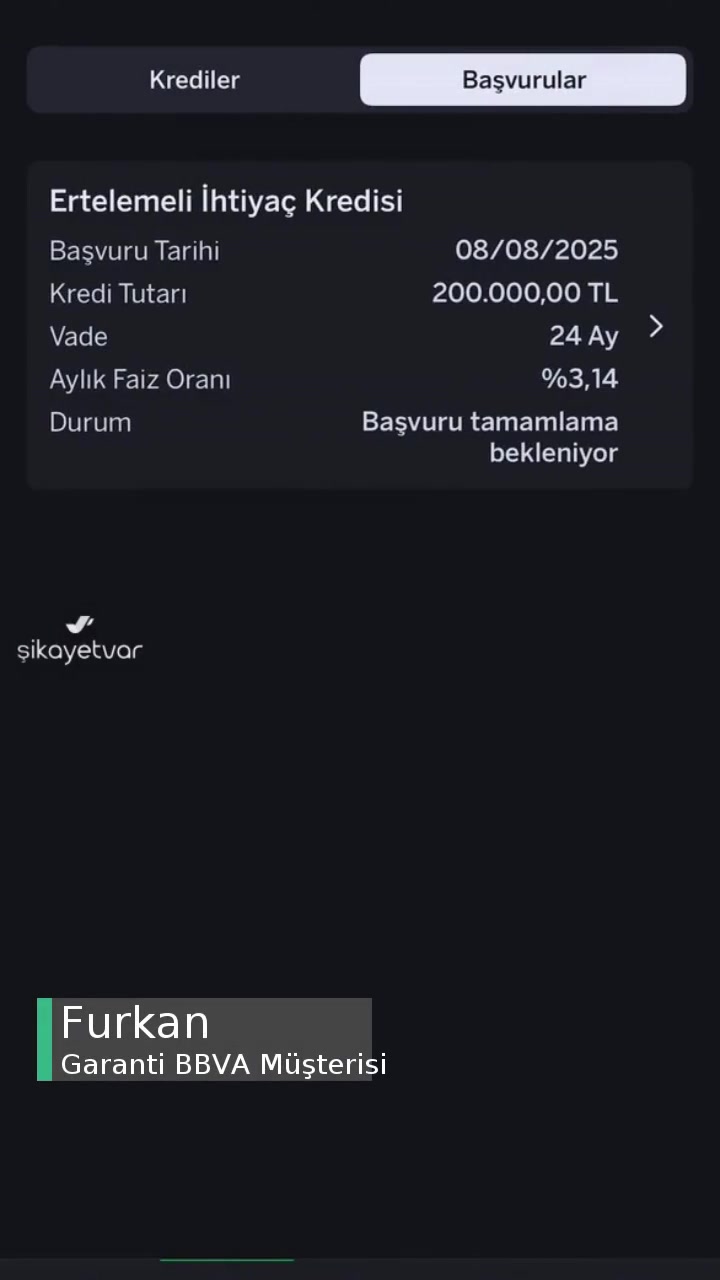Toggle back to the Krediler view
Screen dimensions: 720x1280
point(194,79)
